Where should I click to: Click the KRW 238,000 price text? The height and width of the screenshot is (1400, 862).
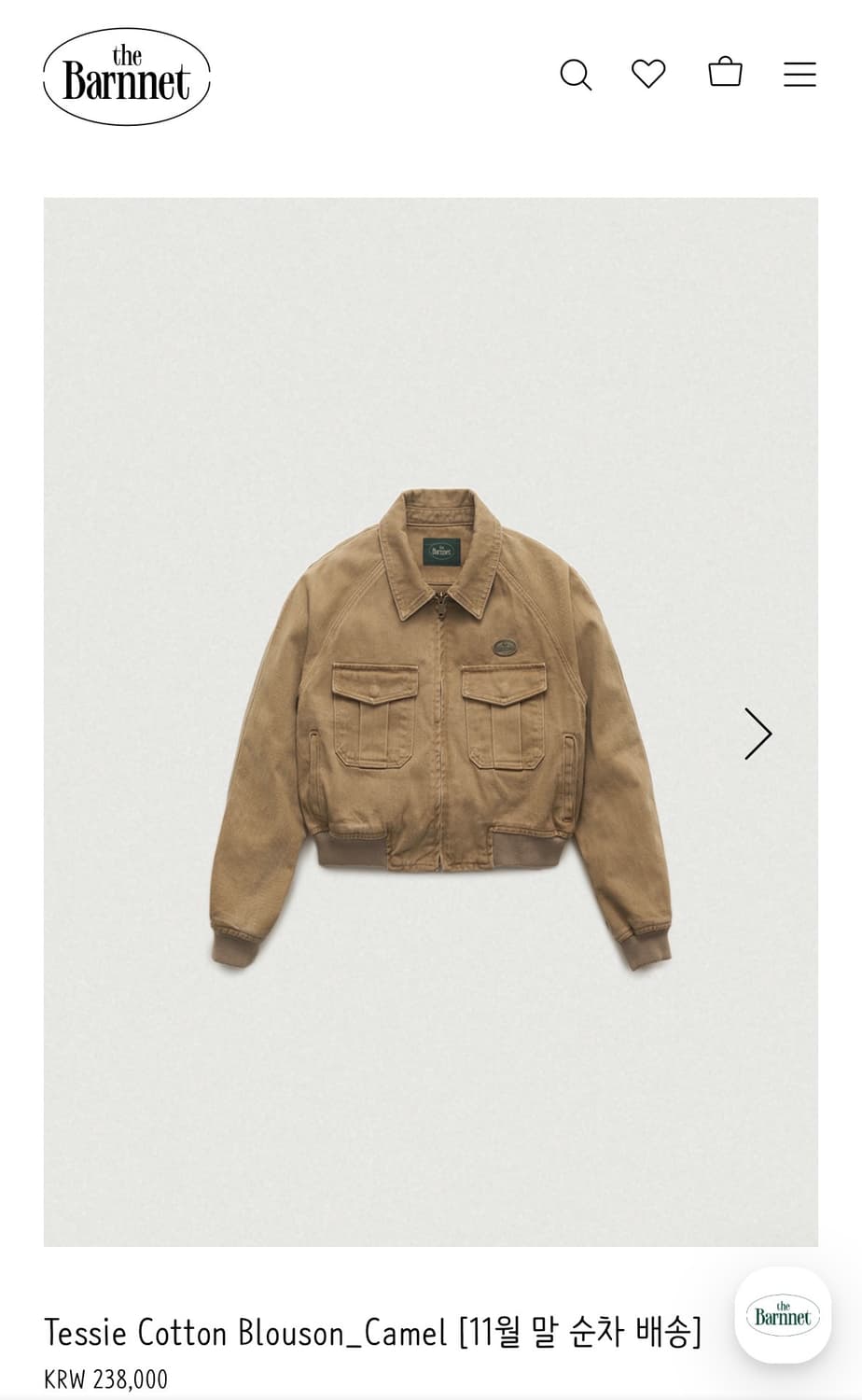(105, 1378)
